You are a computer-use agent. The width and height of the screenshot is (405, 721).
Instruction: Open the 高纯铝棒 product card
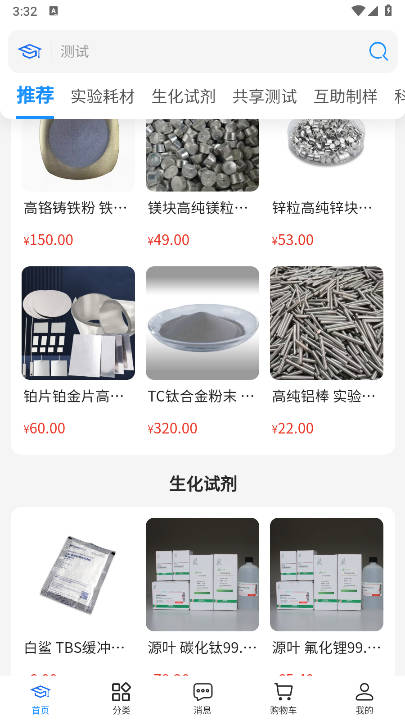[x=326, y=352]
